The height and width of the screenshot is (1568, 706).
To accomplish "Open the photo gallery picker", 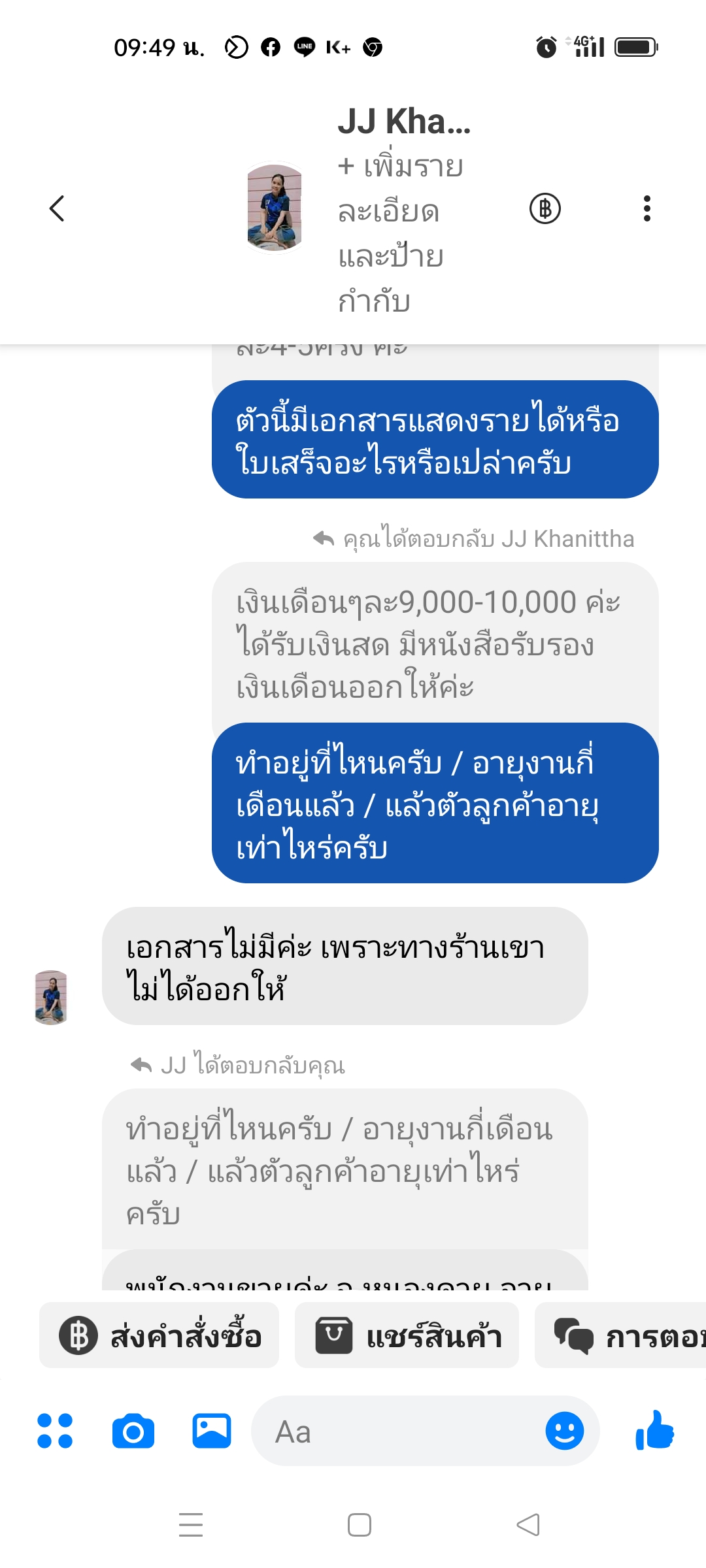I will coord(212,1431).
